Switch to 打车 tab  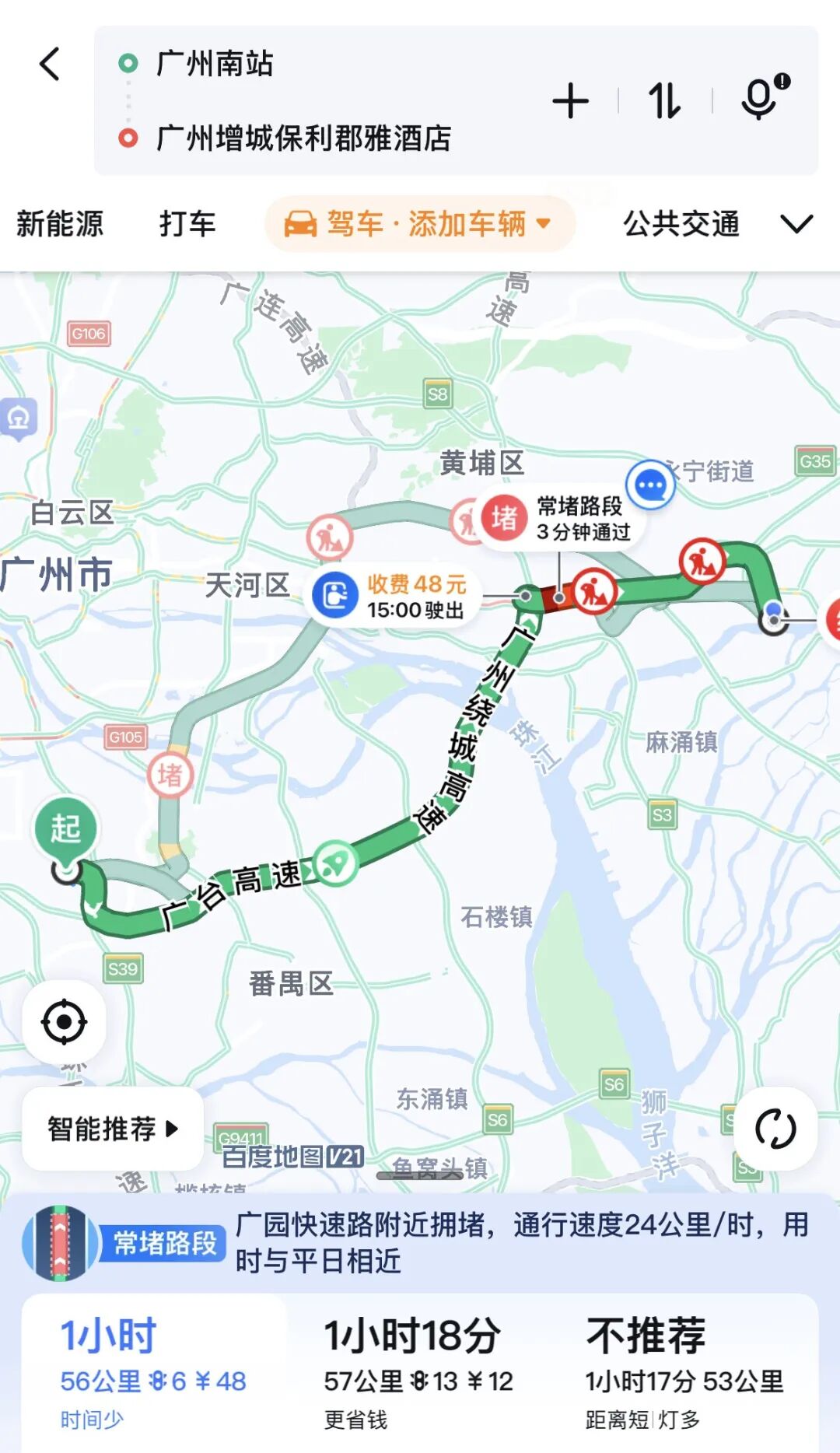tap(187, 224)
